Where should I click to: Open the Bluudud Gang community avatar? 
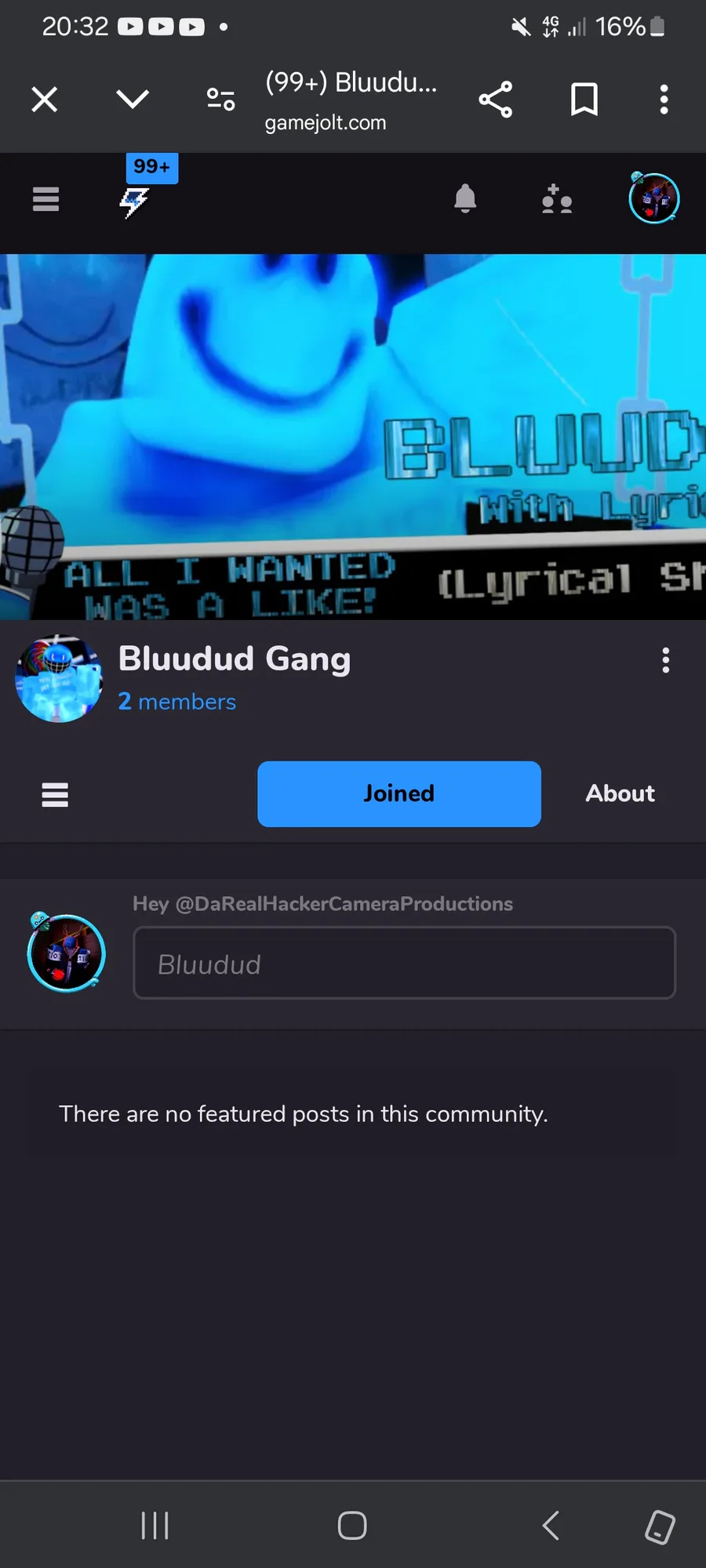pos(59,679)
